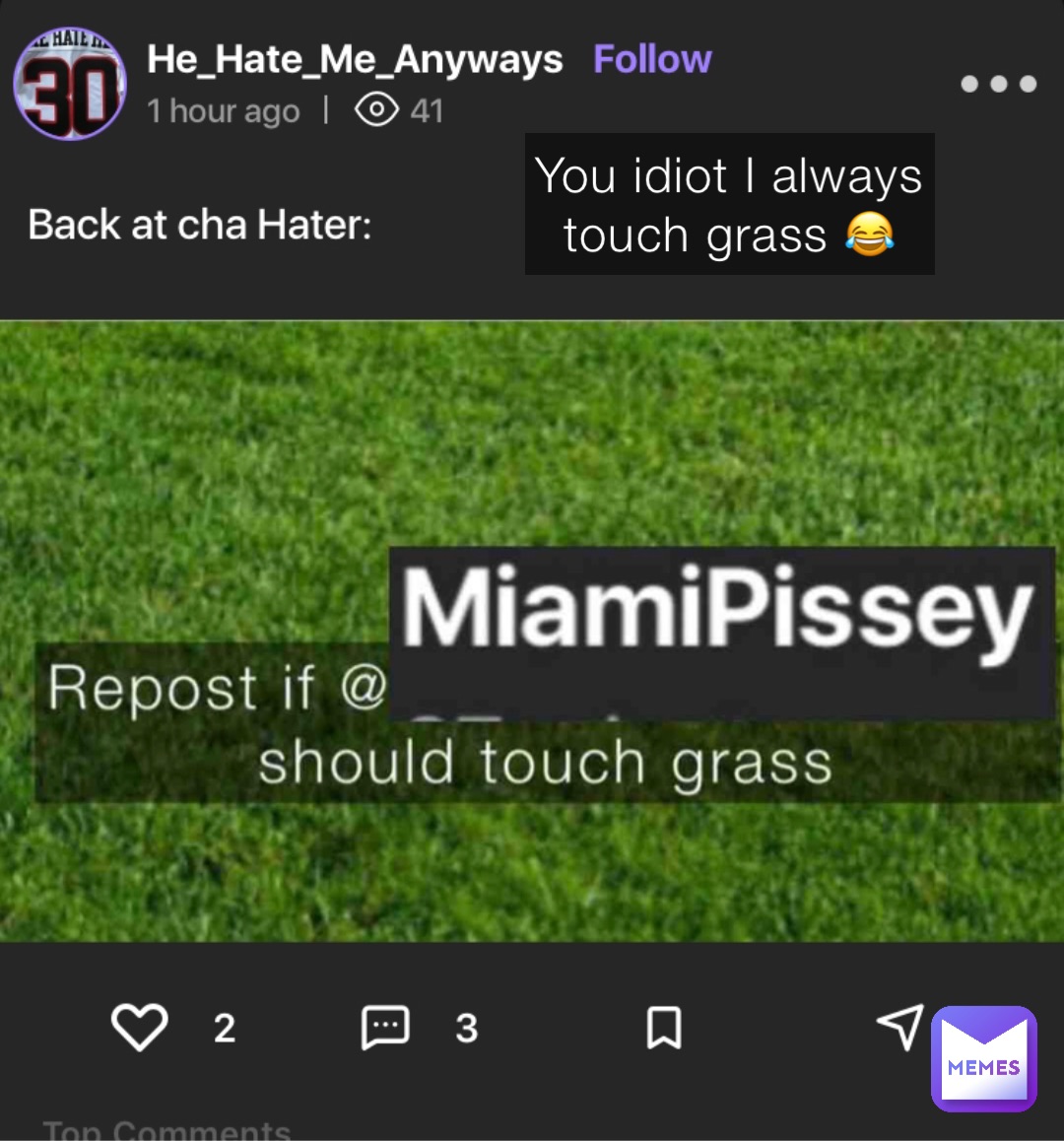The image size is (1064, 1141).
Task: Tap the three-dot options icon
Action: (999, 86)
